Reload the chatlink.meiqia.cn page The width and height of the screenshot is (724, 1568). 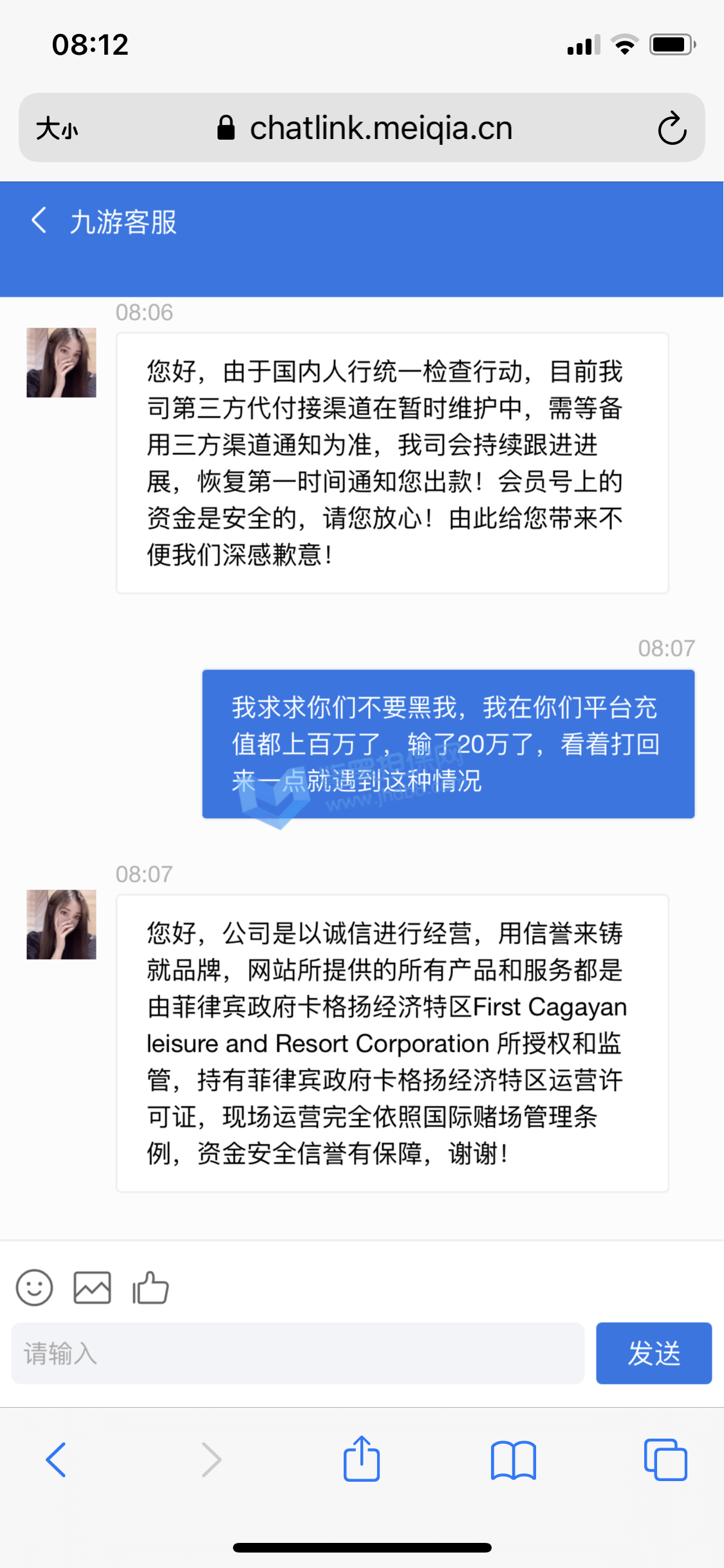tap(672, 128)
